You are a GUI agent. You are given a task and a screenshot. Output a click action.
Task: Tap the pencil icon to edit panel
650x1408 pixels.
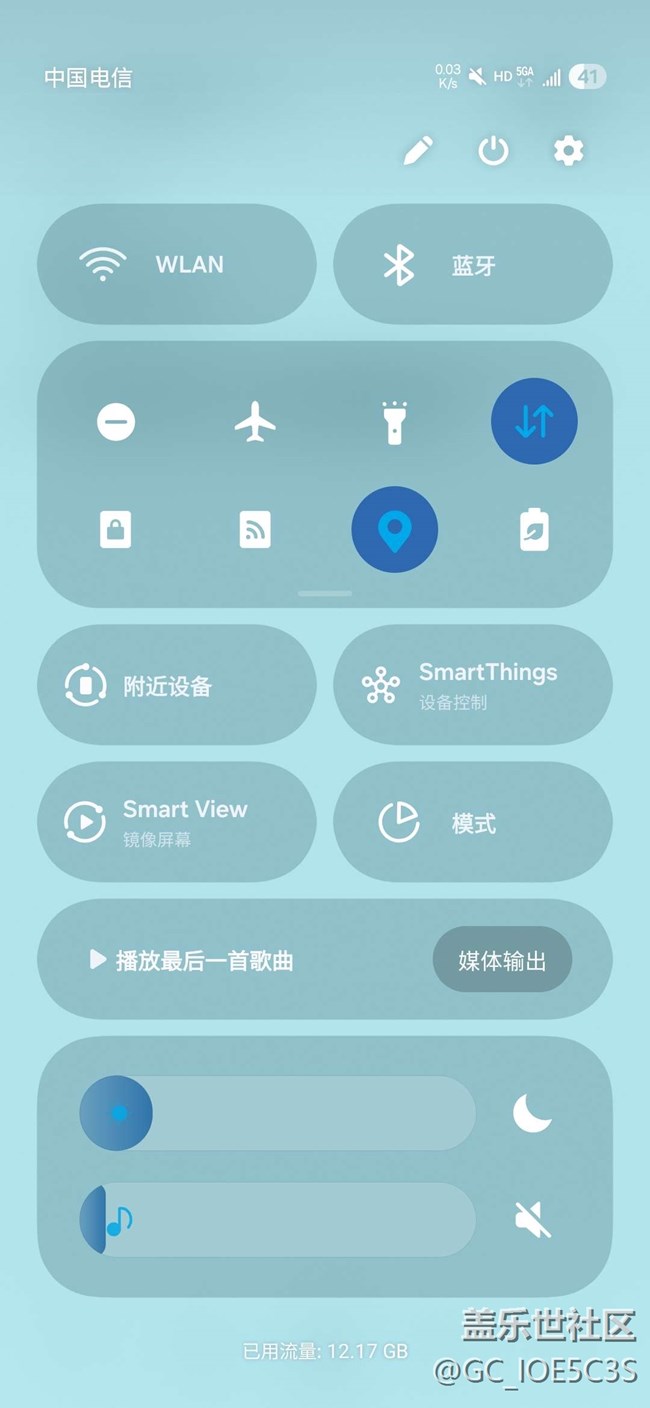coord(418,151)
